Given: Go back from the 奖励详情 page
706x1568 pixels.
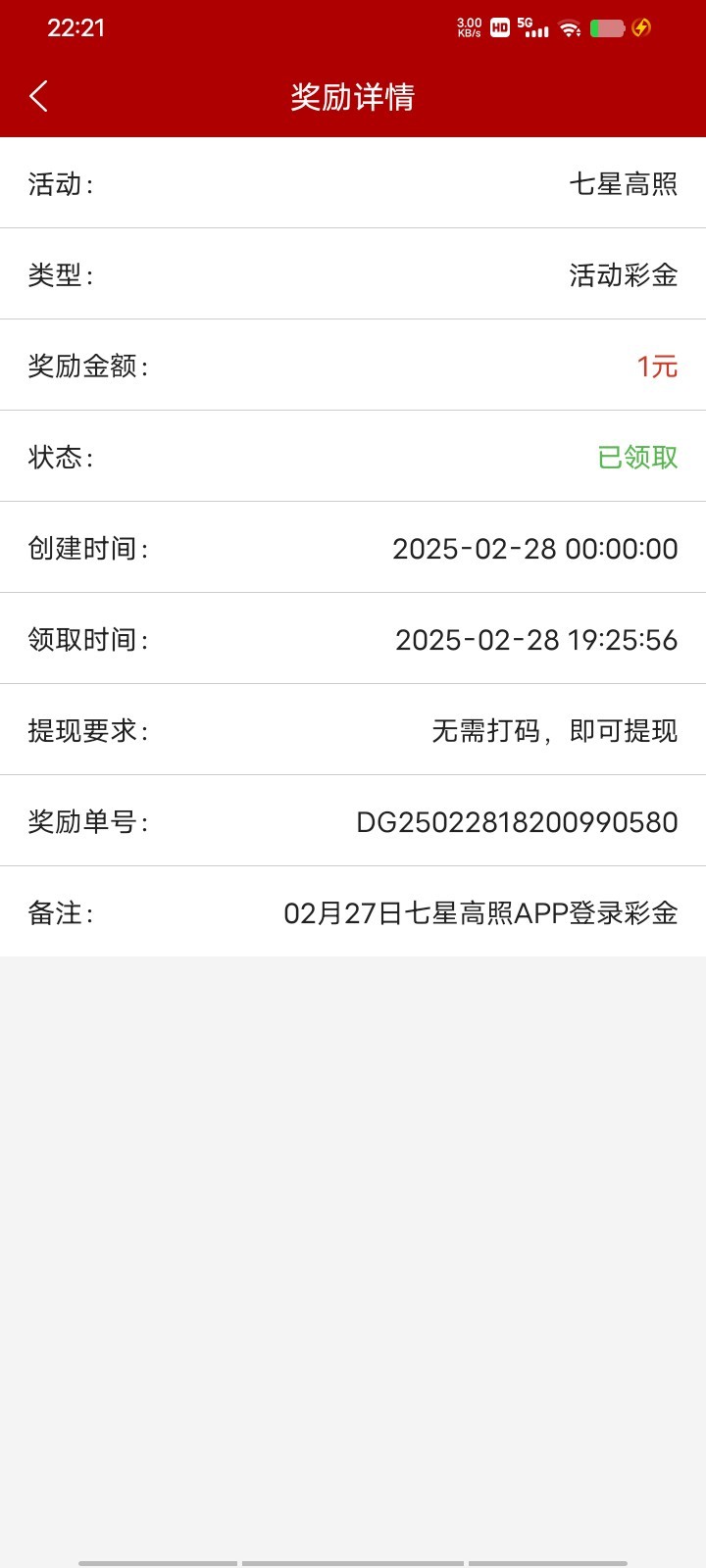Looking at the screenshot, I should (39, 96).
